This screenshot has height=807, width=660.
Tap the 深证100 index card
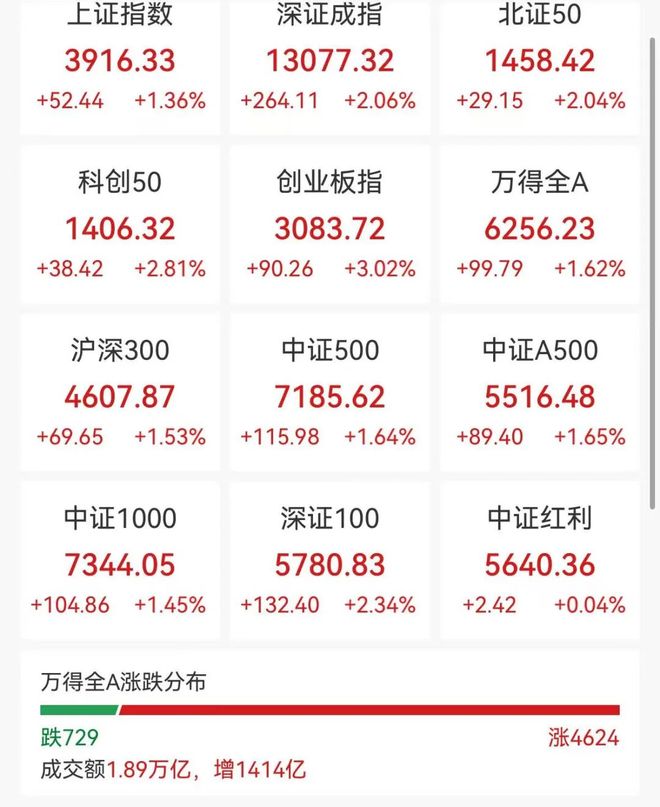coord(330,563)
